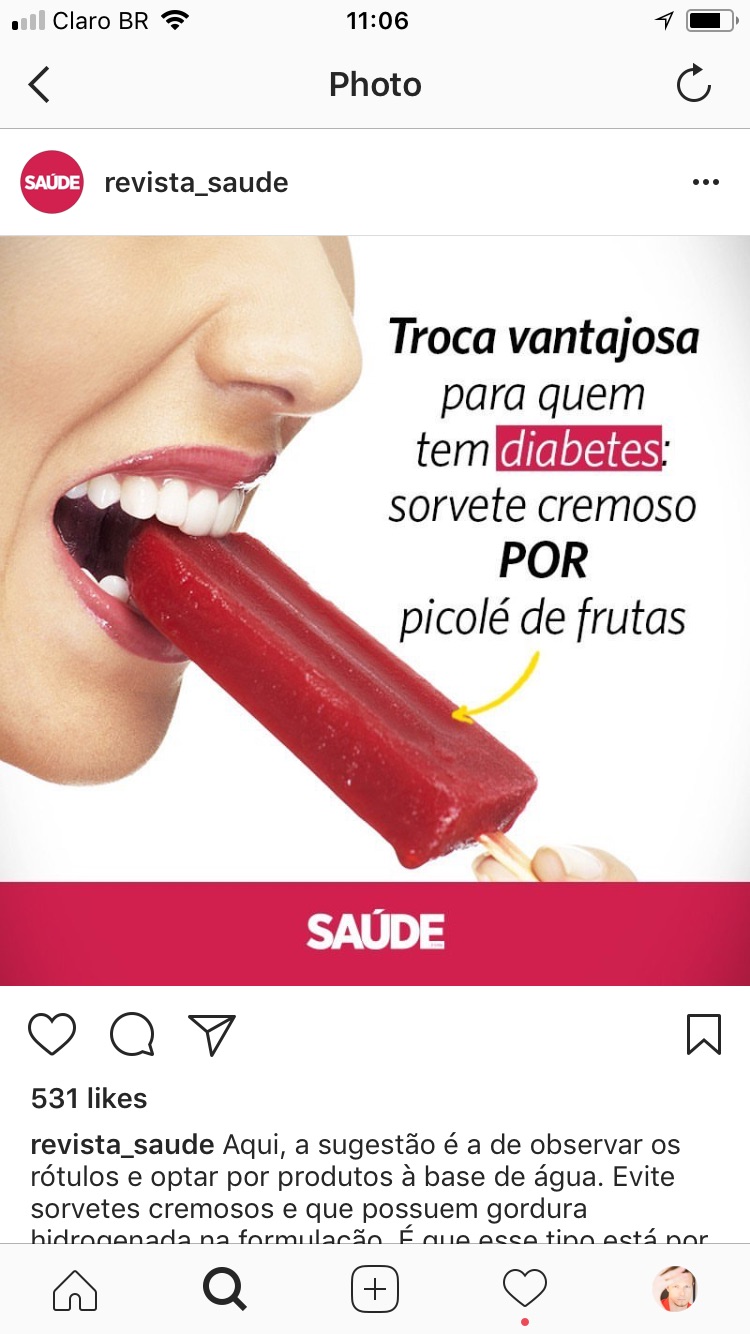Tap the battery level indicator

coord(712,18)
